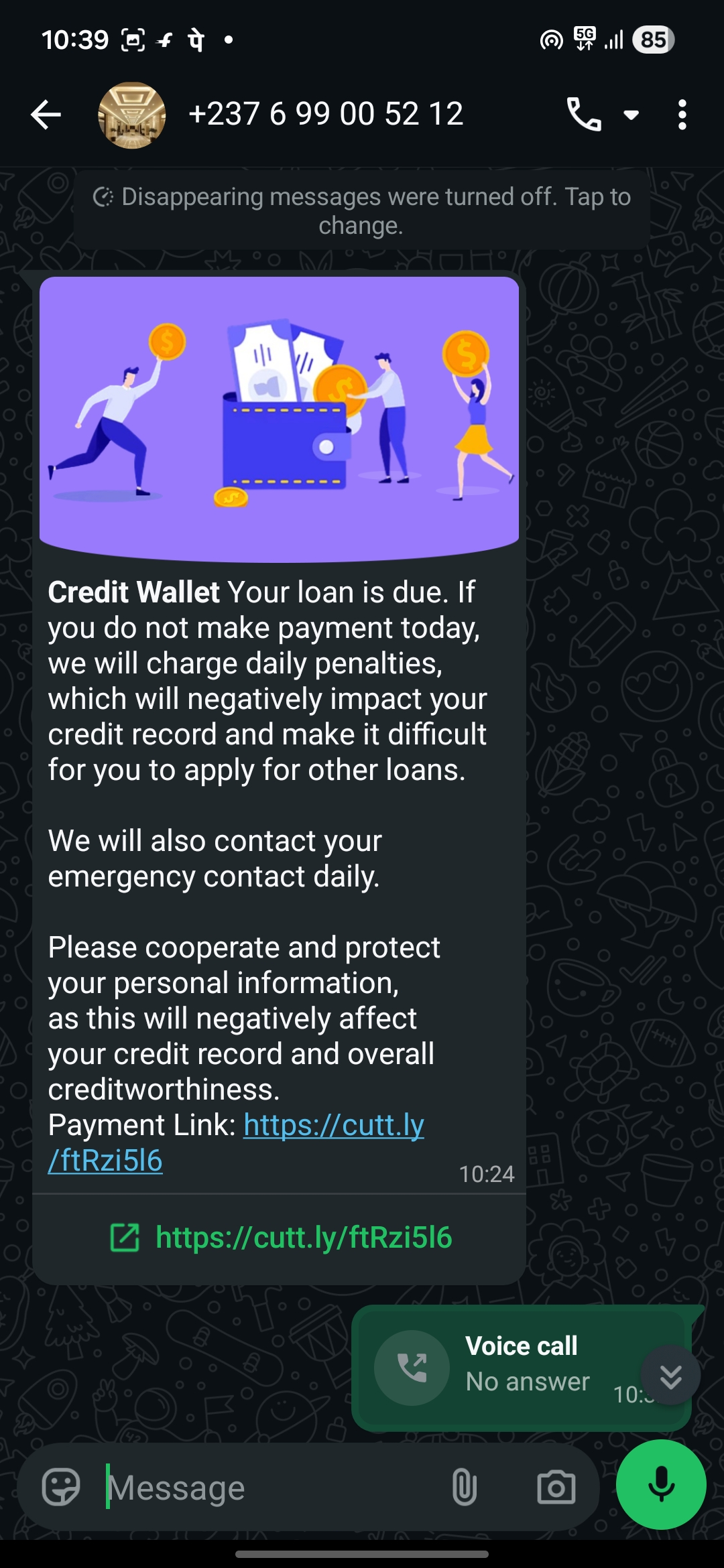The height and width of the screenshot is (1568, 724).
Task: Open the contact profile picture
Action: tap(132, 115)
